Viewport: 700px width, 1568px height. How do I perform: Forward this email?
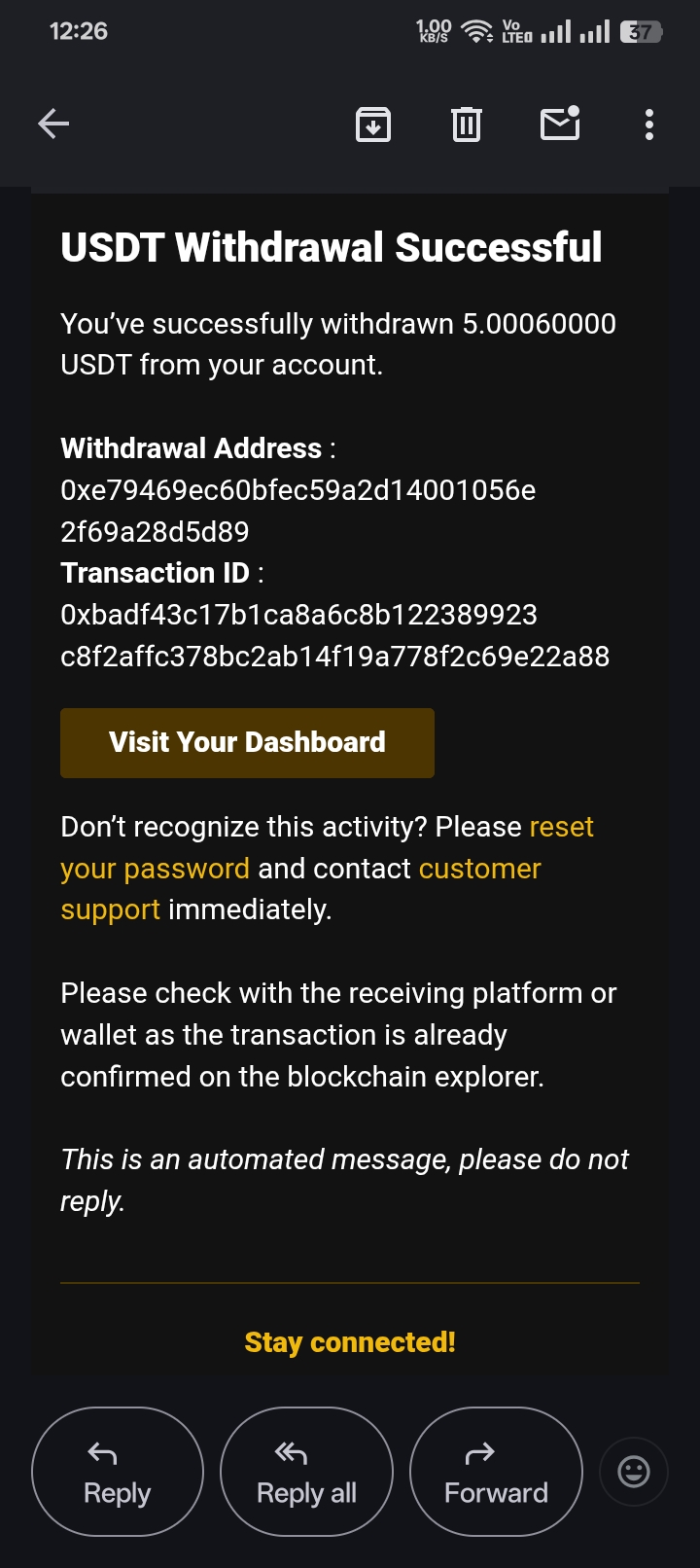point(496,1471)
